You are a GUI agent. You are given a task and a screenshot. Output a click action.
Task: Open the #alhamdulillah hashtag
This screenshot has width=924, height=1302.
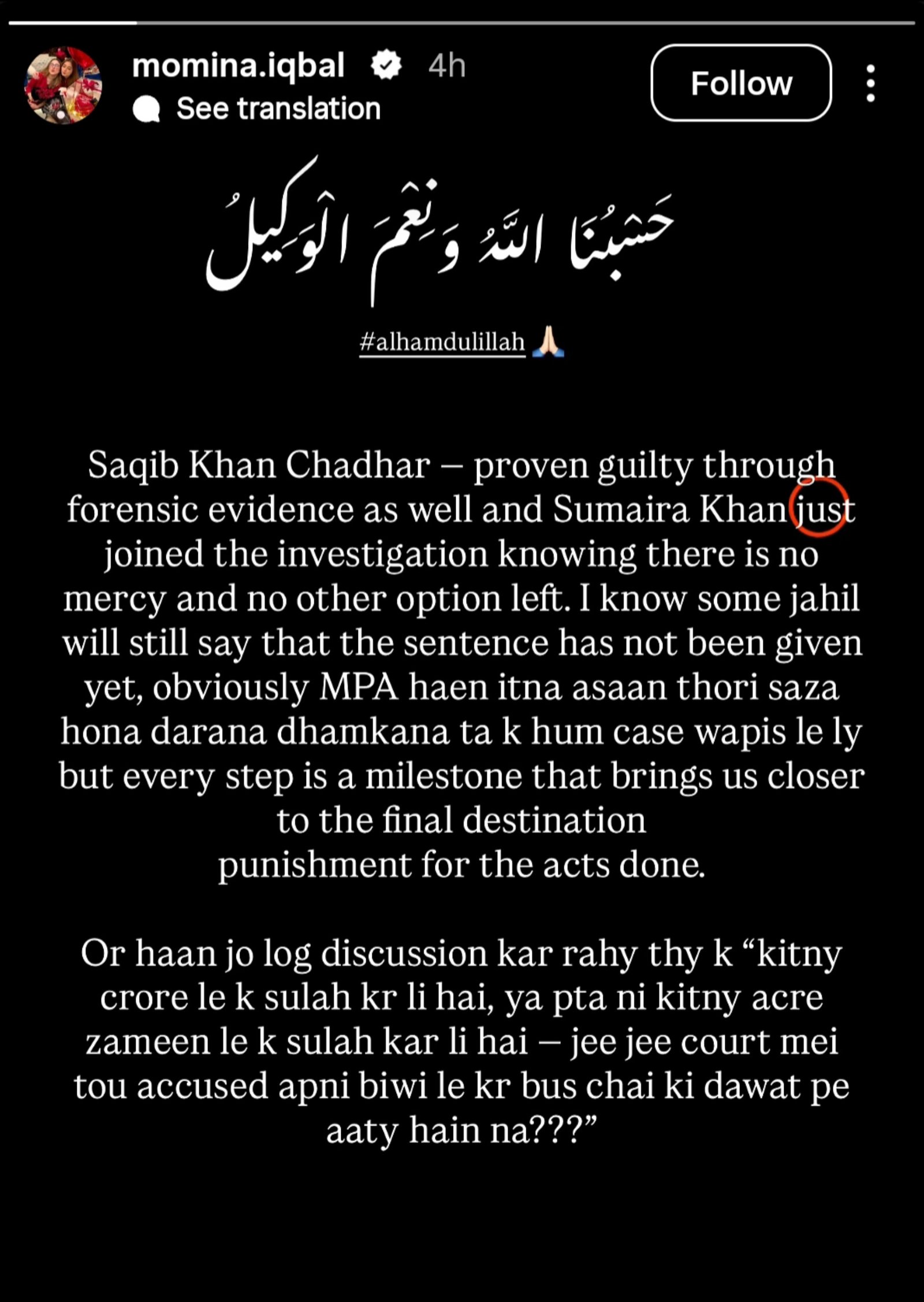(442, 343)
